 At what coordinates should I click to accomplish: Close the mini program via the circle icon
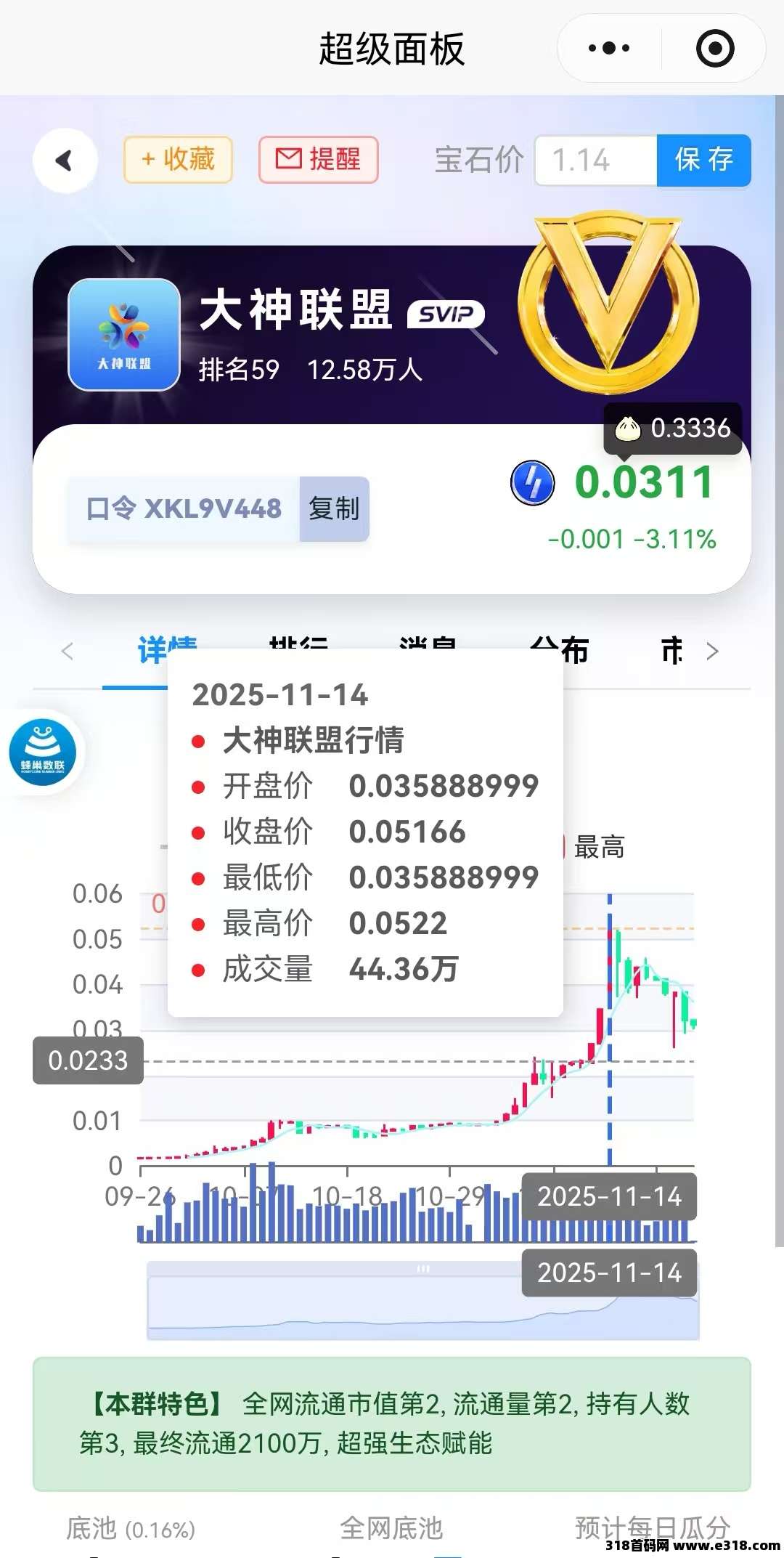pos(714,49)
